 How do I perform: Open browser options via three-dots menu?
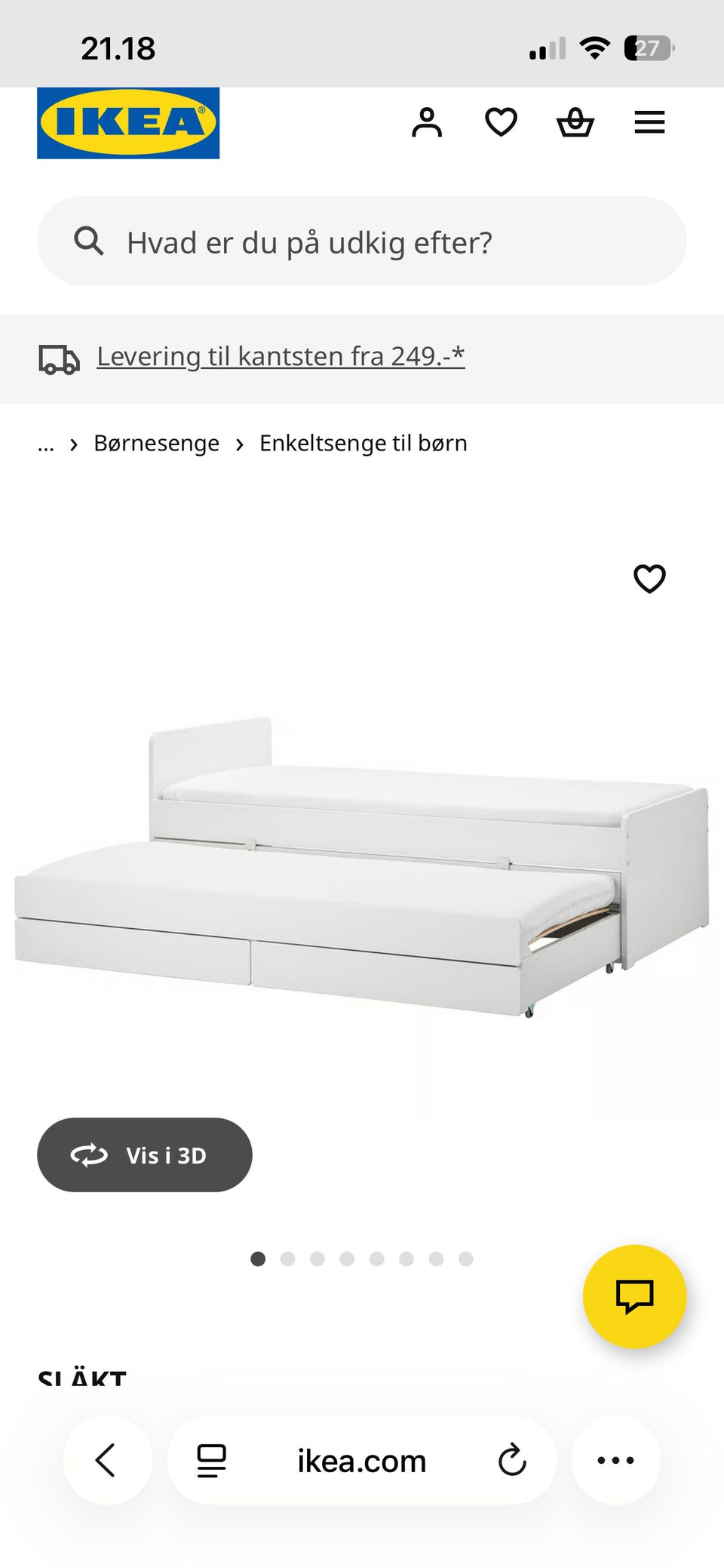(x=615, y=1460)
